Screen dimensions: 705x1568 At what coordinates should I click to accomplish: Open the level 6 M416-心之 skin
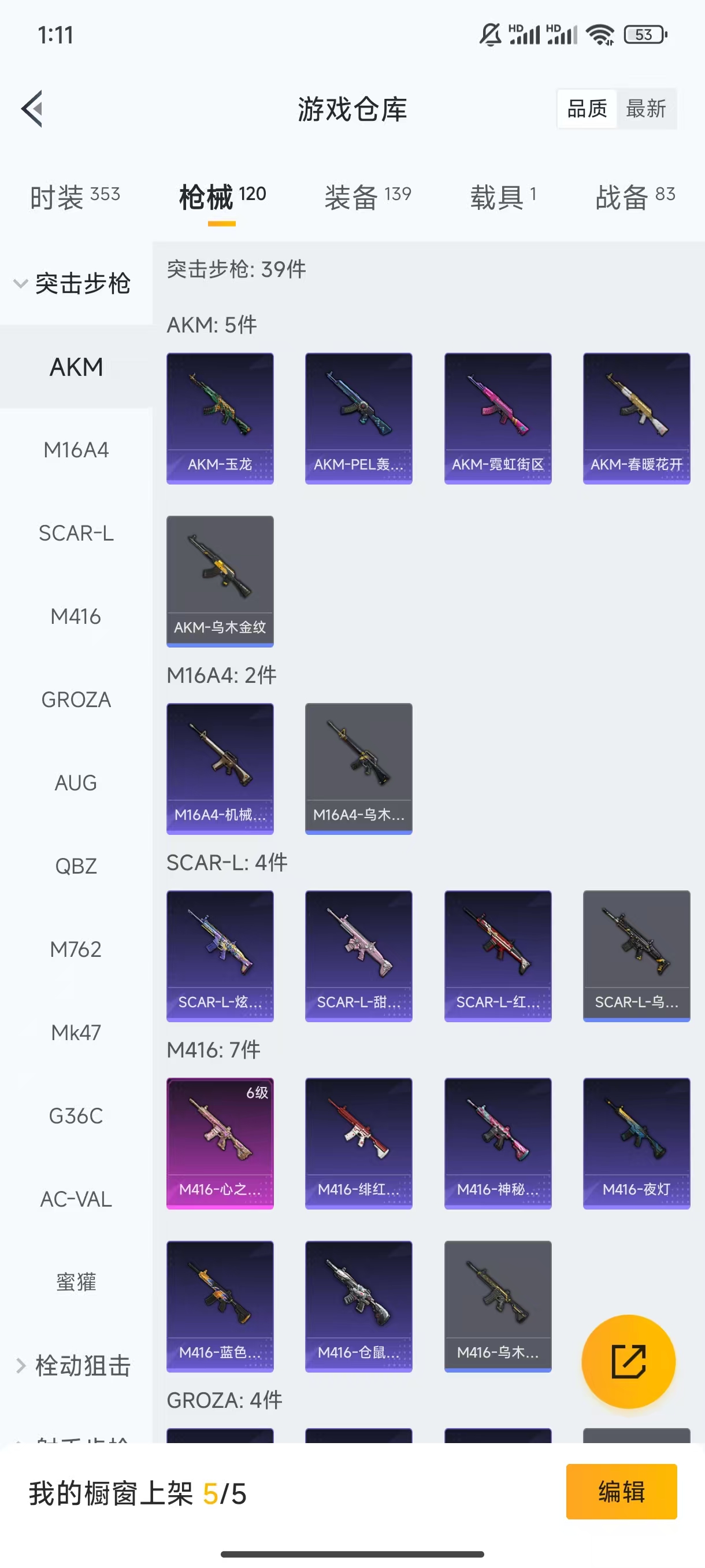(x=220, y=1143)
